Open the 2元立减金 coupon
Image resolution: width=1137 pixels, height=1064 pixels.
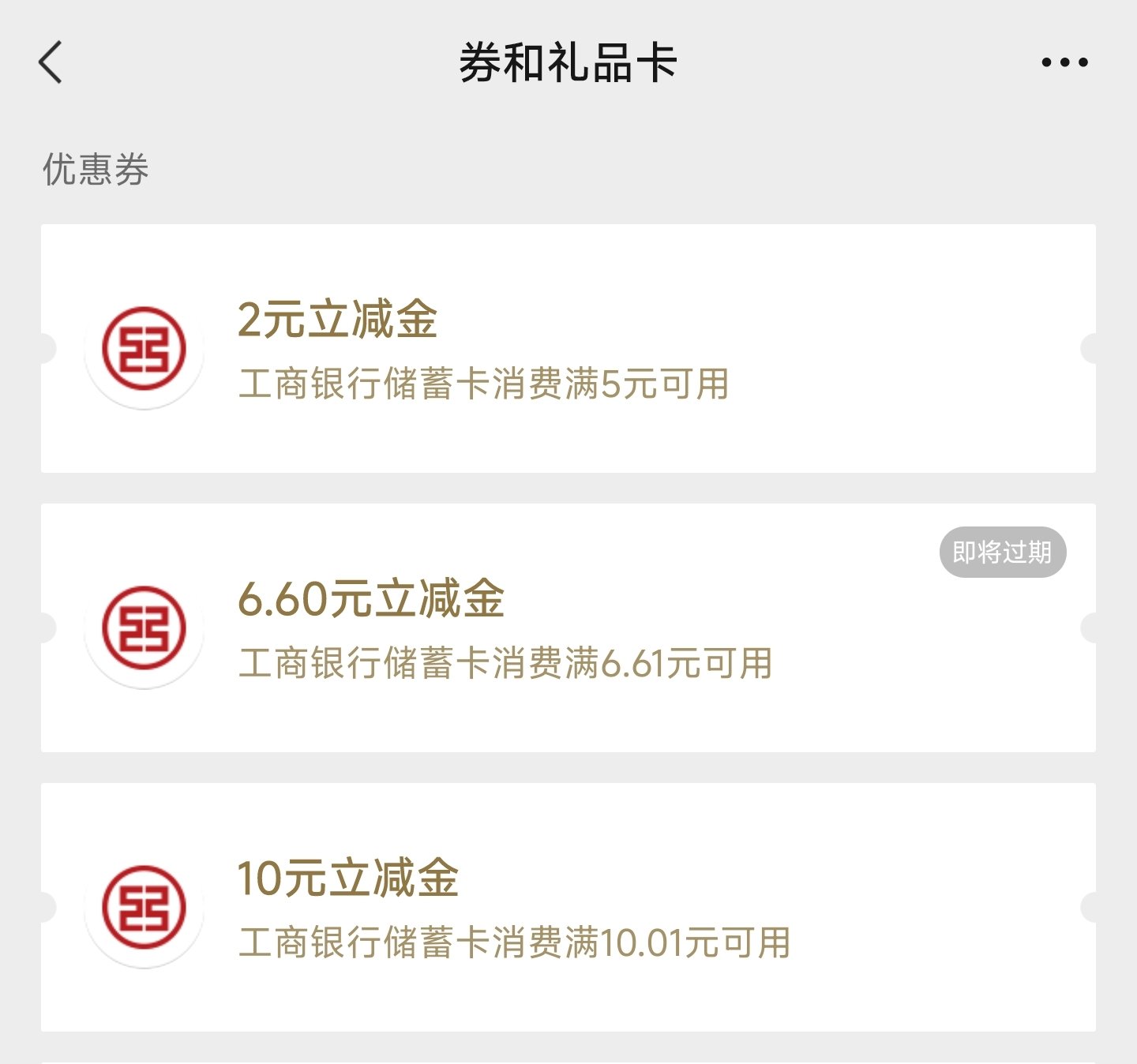click(x=567, y=349)
